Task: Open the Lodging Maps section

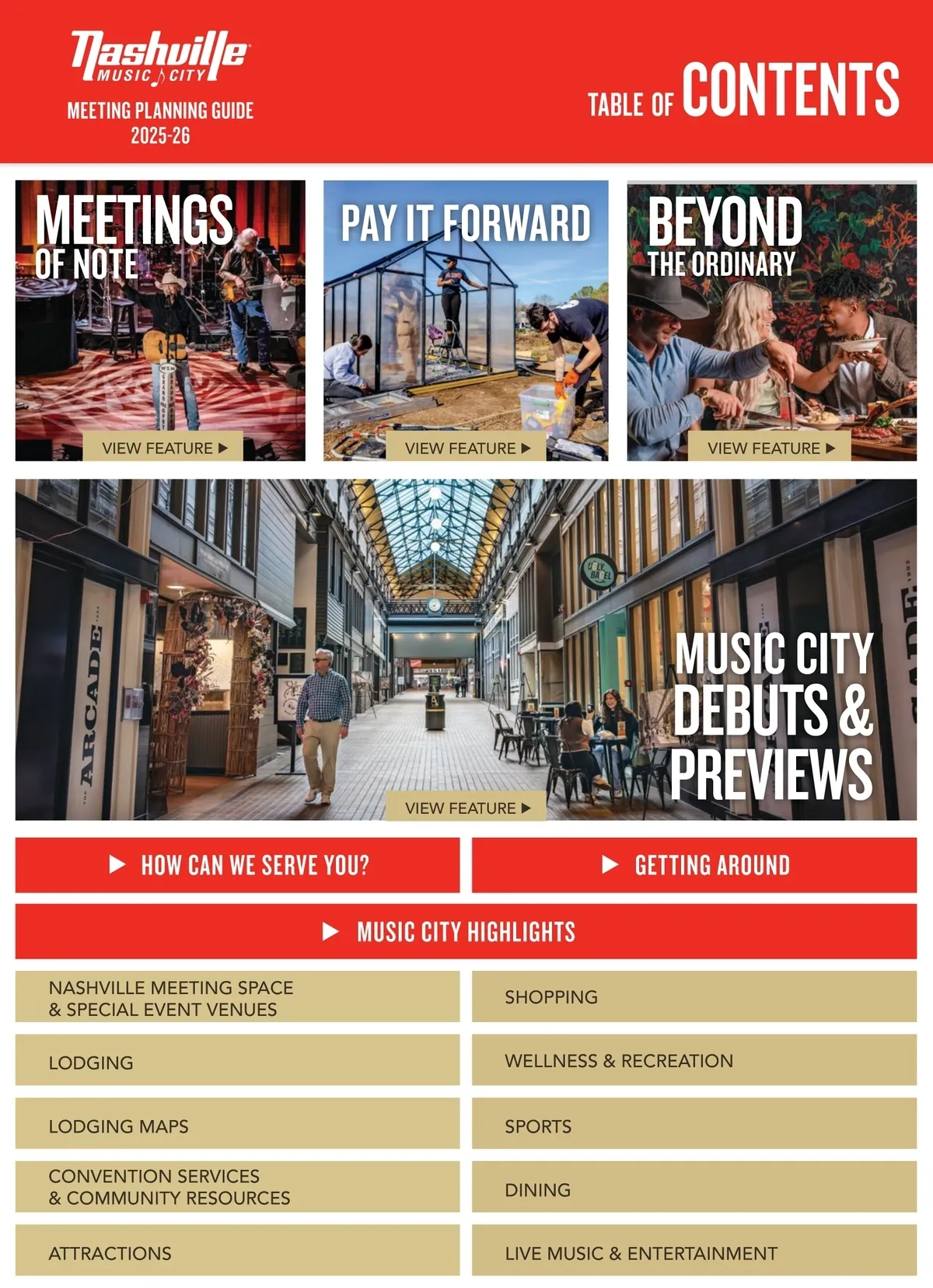Action: pyautogui.click(x=238, y=1125)
